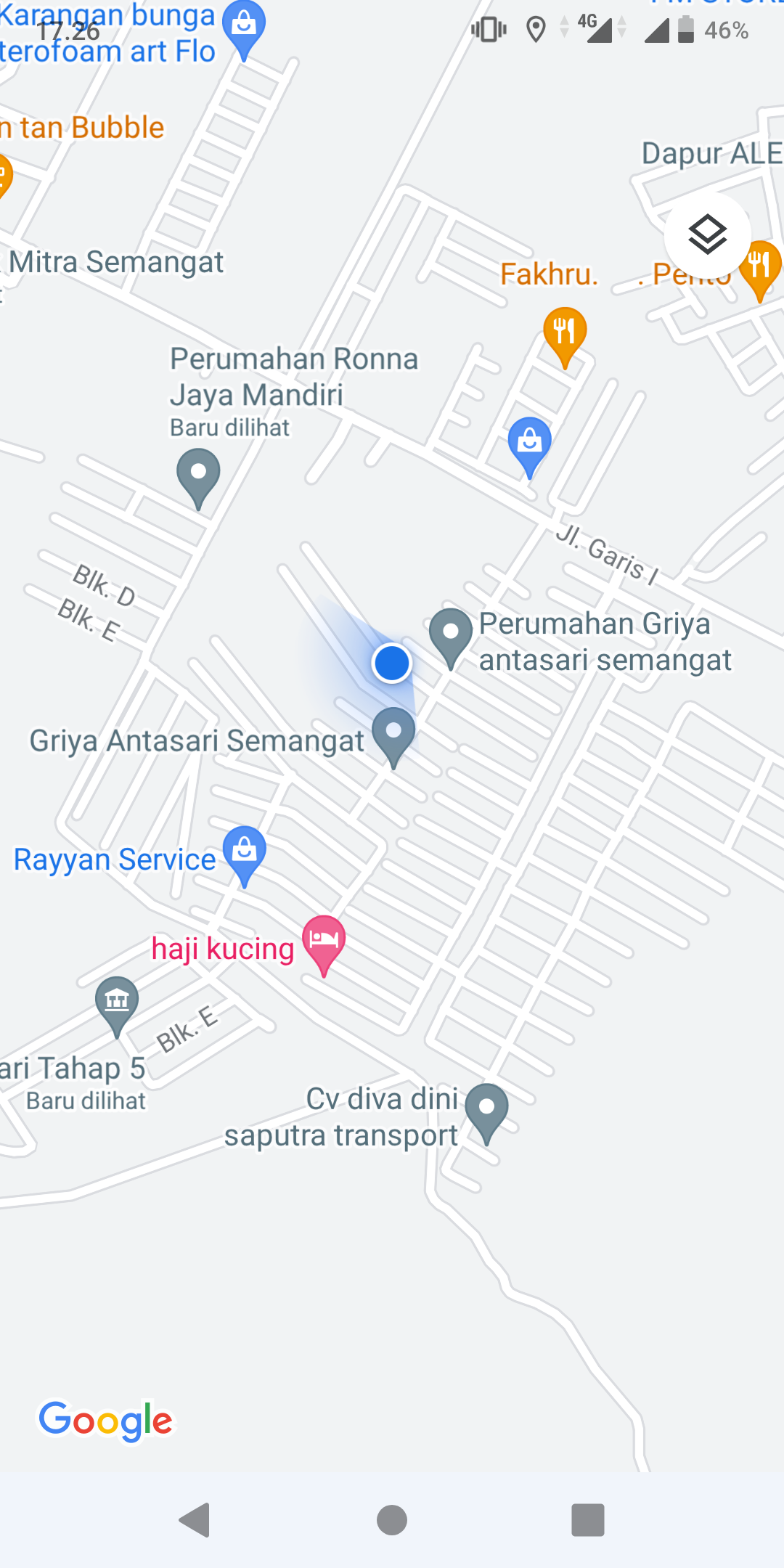Tap the blue current location dot
Image resolution: width=784 pixels, height=1568 pixels.
click(x=392, y=663)
